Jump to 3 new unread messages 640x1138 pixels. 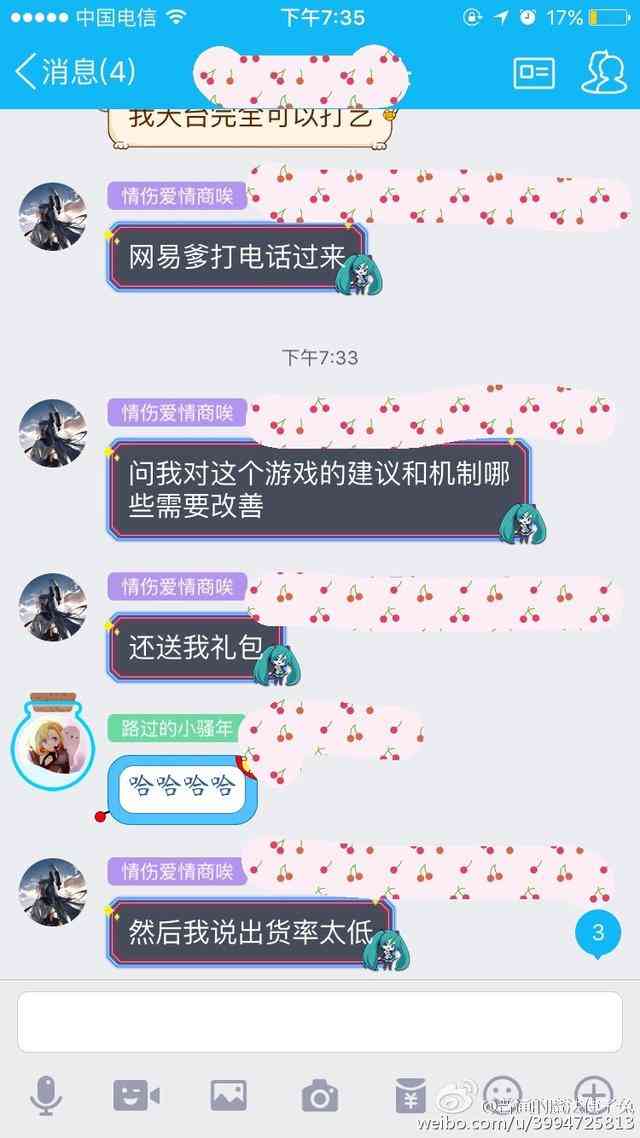(598, 933)
